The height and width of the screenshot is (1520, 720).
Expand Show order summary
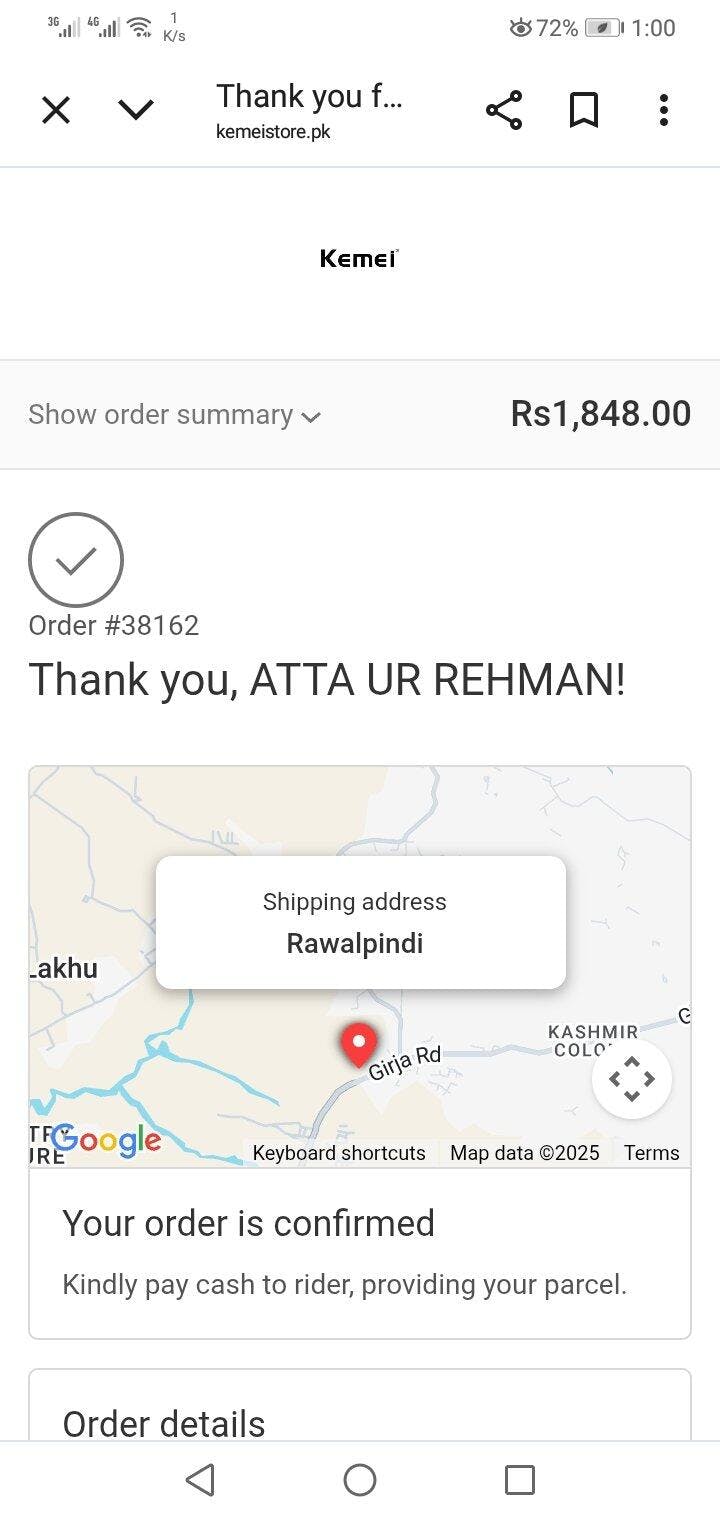tap(175, 414)
